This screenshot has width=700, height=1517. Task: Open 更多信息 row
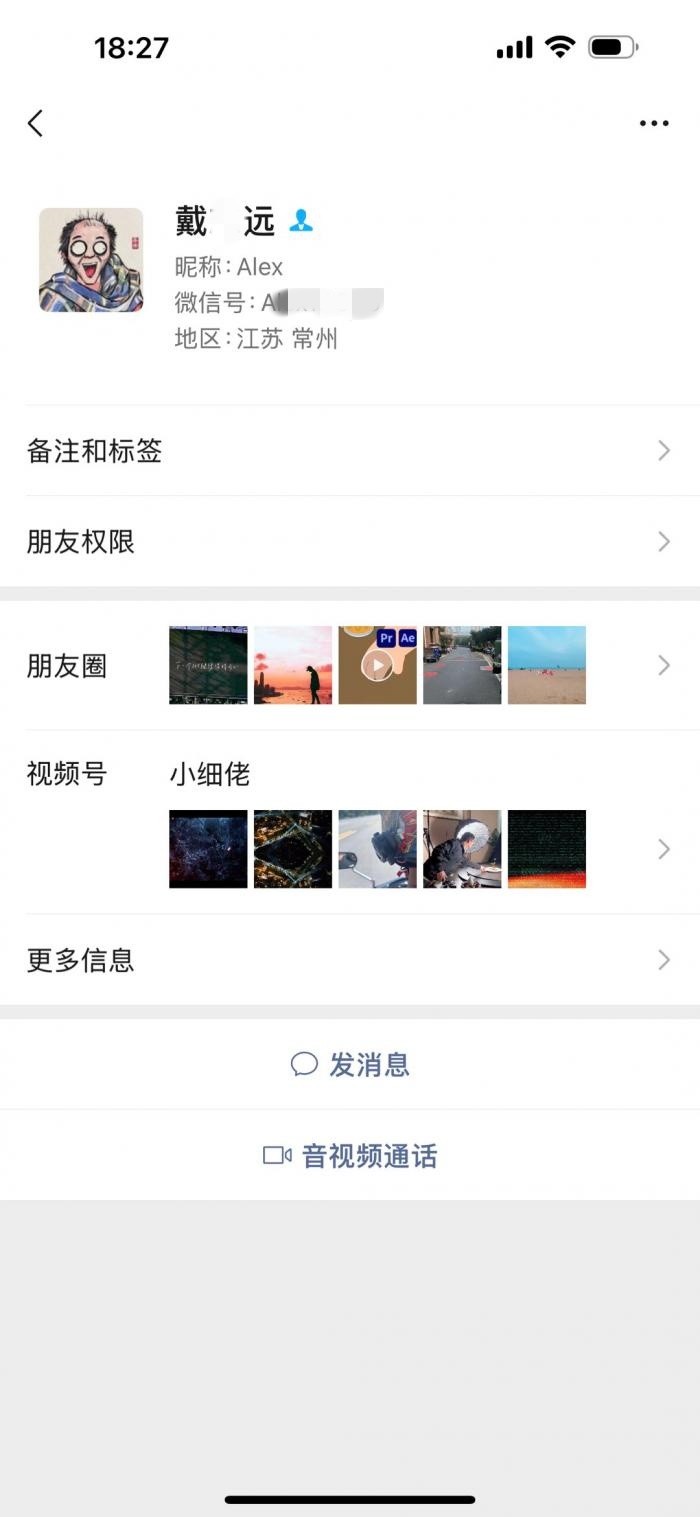(350, 960)
